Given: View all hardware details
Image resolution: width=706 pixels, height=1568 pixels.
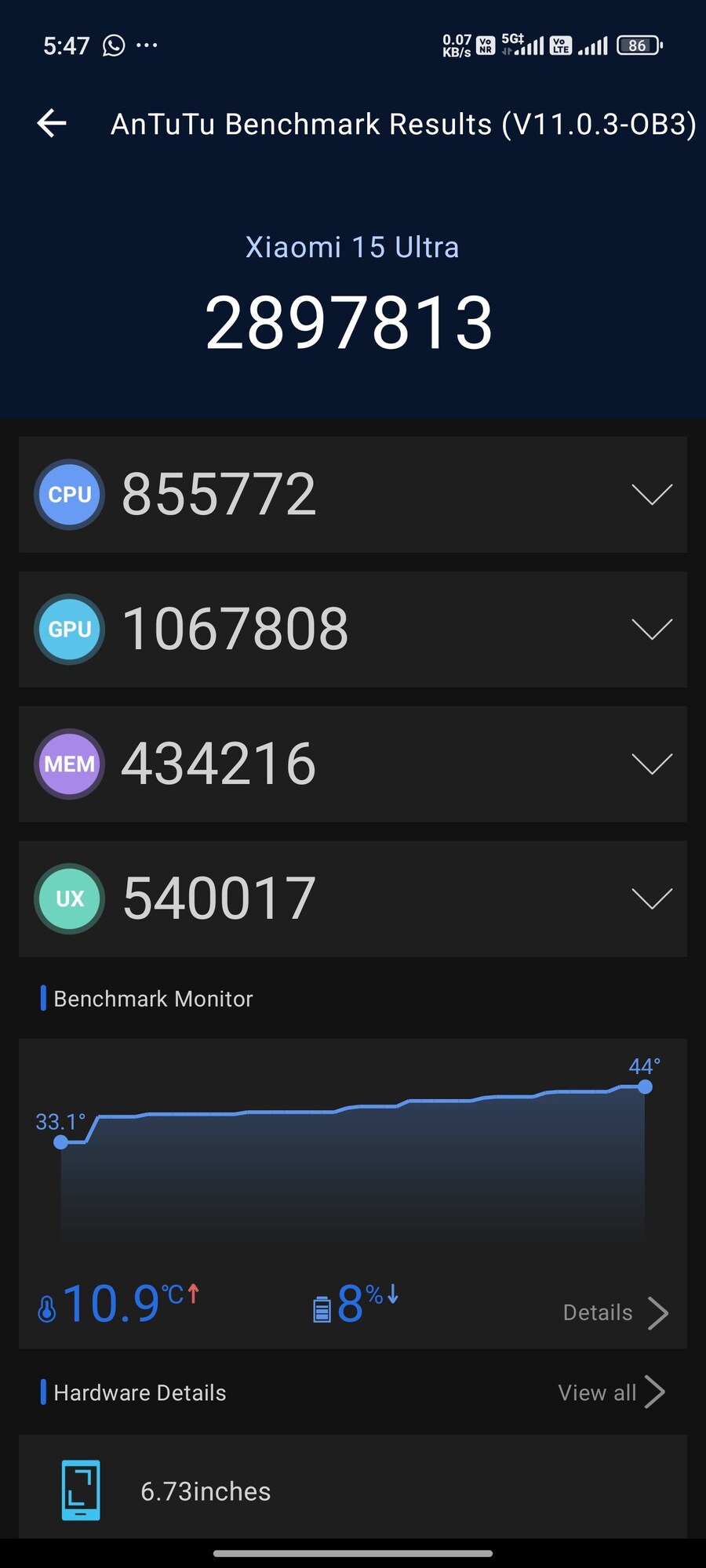Looking at the screenshot, I should [610, 1392].
